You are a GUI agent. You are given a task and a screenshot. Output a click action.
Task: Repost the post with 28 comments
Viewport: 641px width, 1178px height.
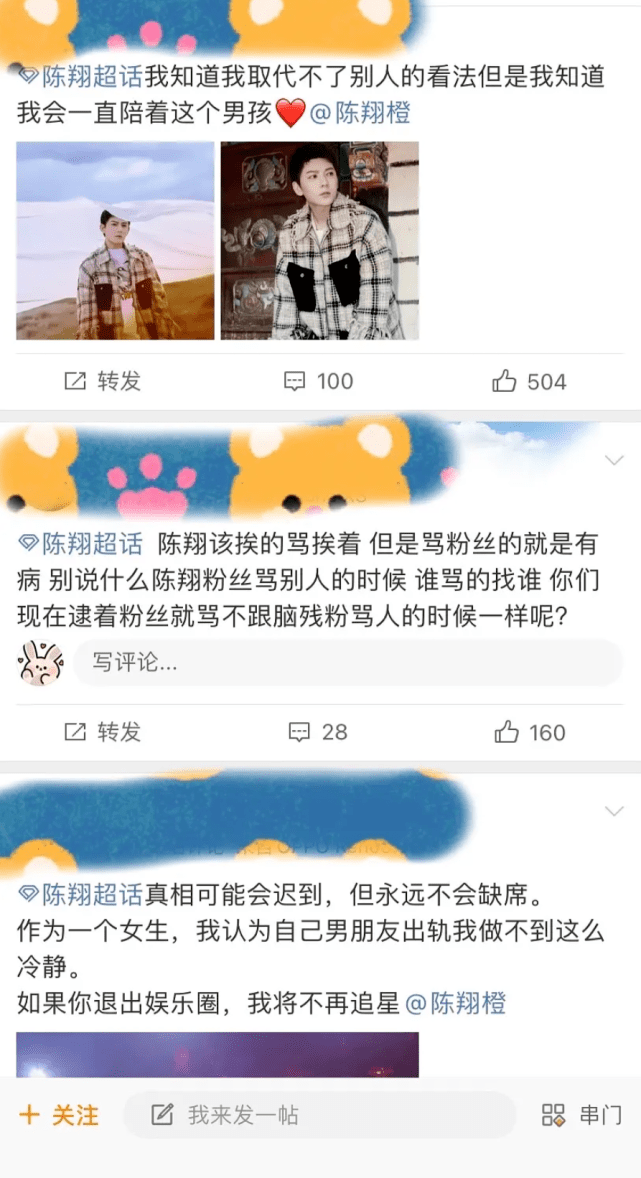point(102,732)
